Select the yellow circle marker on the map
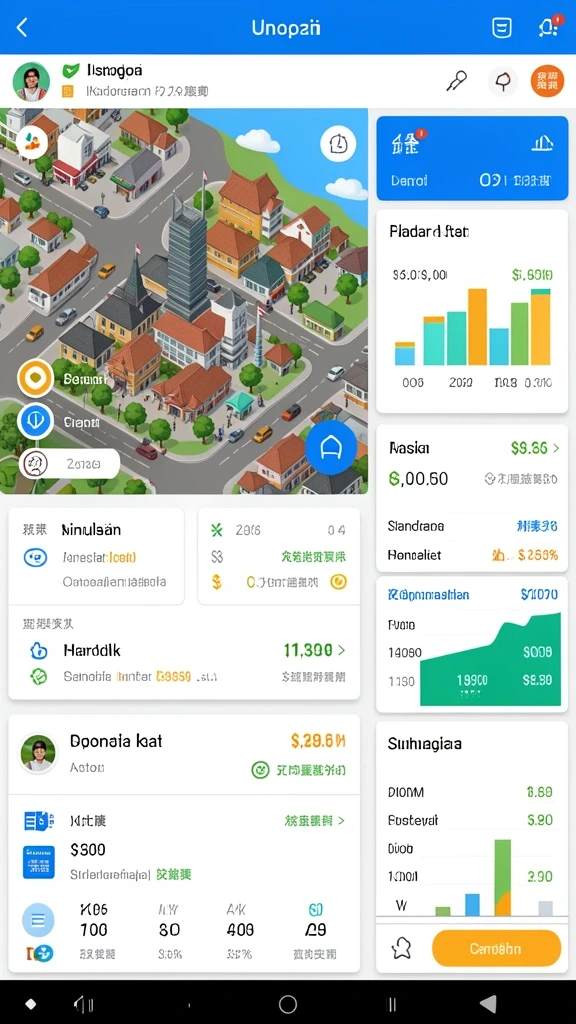 coord(35,377)
